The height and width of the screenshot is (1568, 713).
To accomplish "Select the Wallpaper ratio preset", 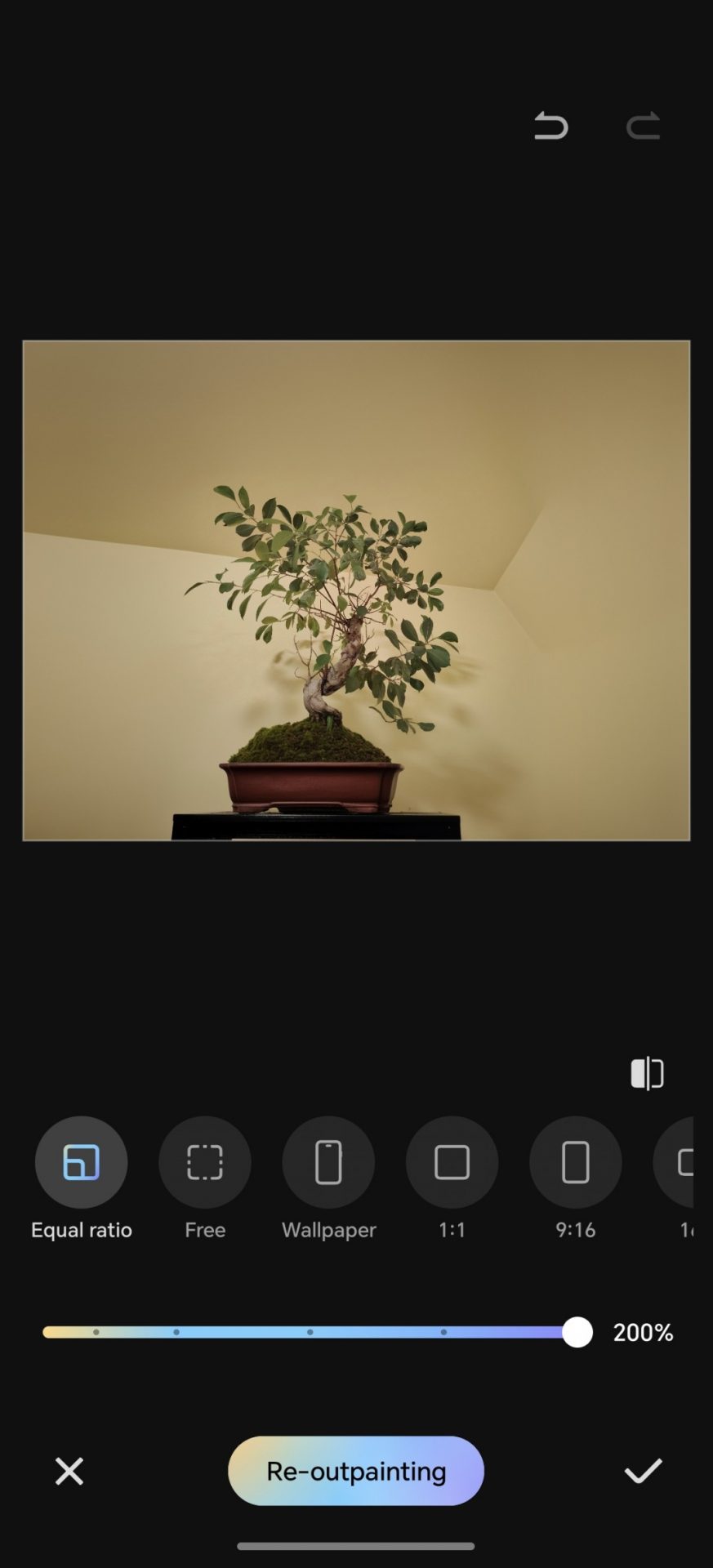I will pos(328,1162).
